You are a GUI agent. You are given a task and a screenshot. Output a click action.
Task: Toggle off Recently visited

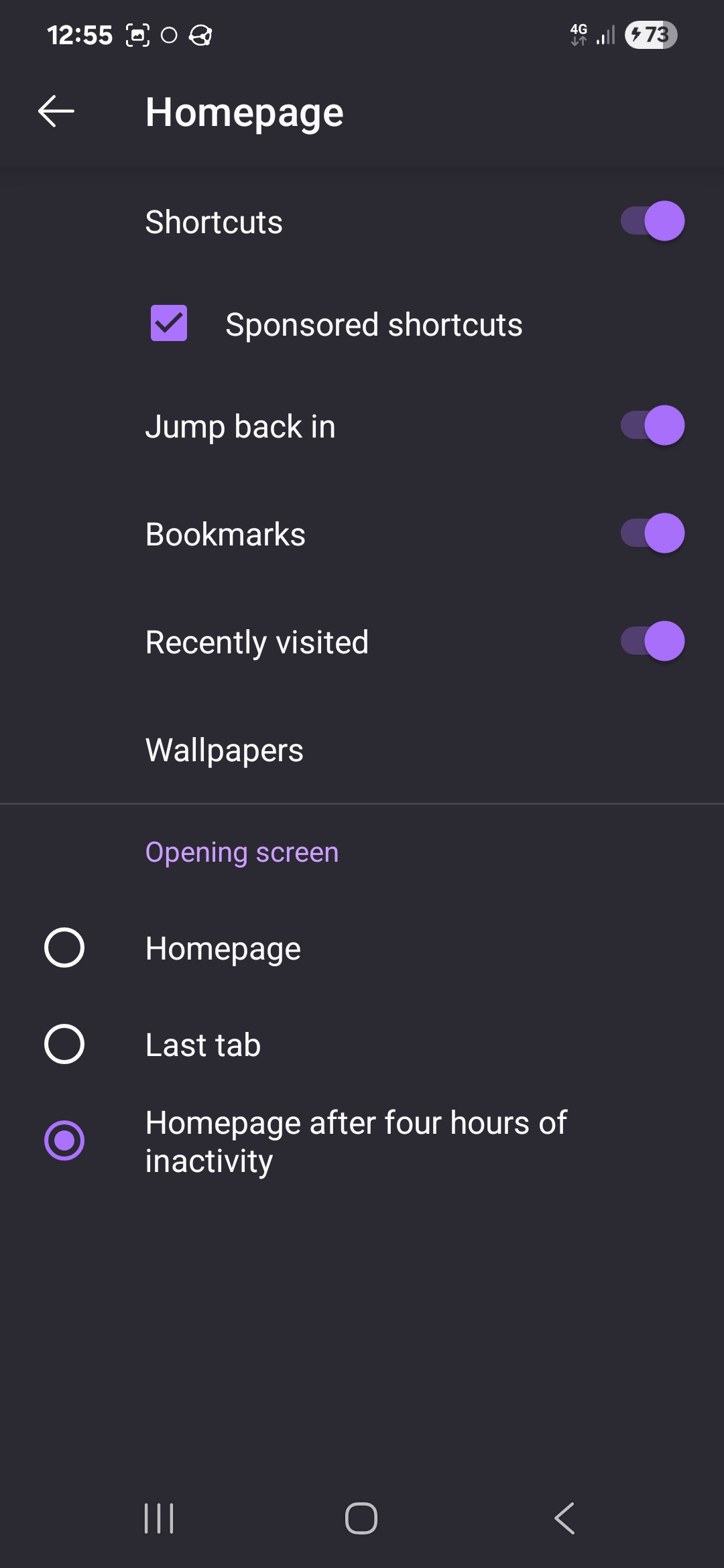coord(652,641)
